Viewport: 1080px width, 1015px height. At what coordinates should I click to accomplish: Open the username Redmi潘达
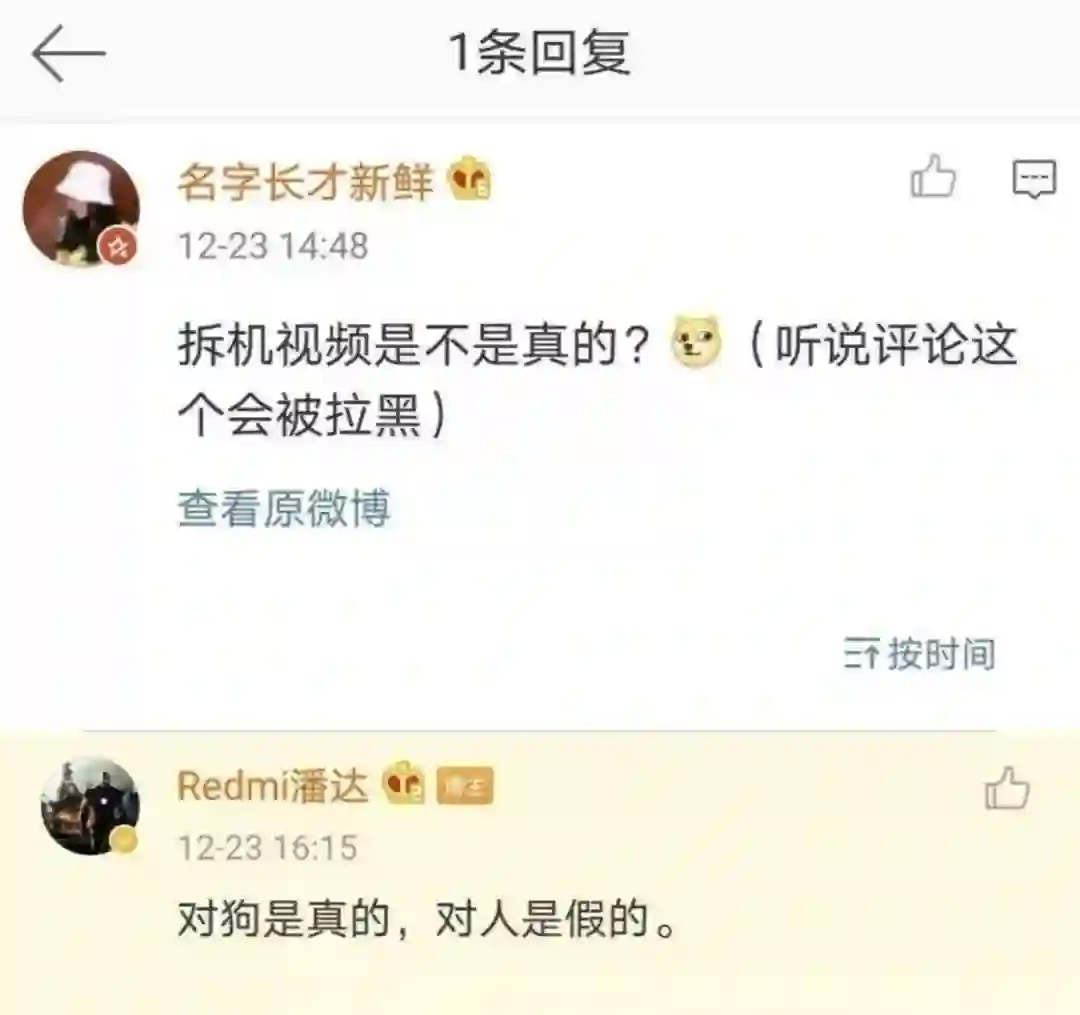pyautogui.click(x=272, y=785)
